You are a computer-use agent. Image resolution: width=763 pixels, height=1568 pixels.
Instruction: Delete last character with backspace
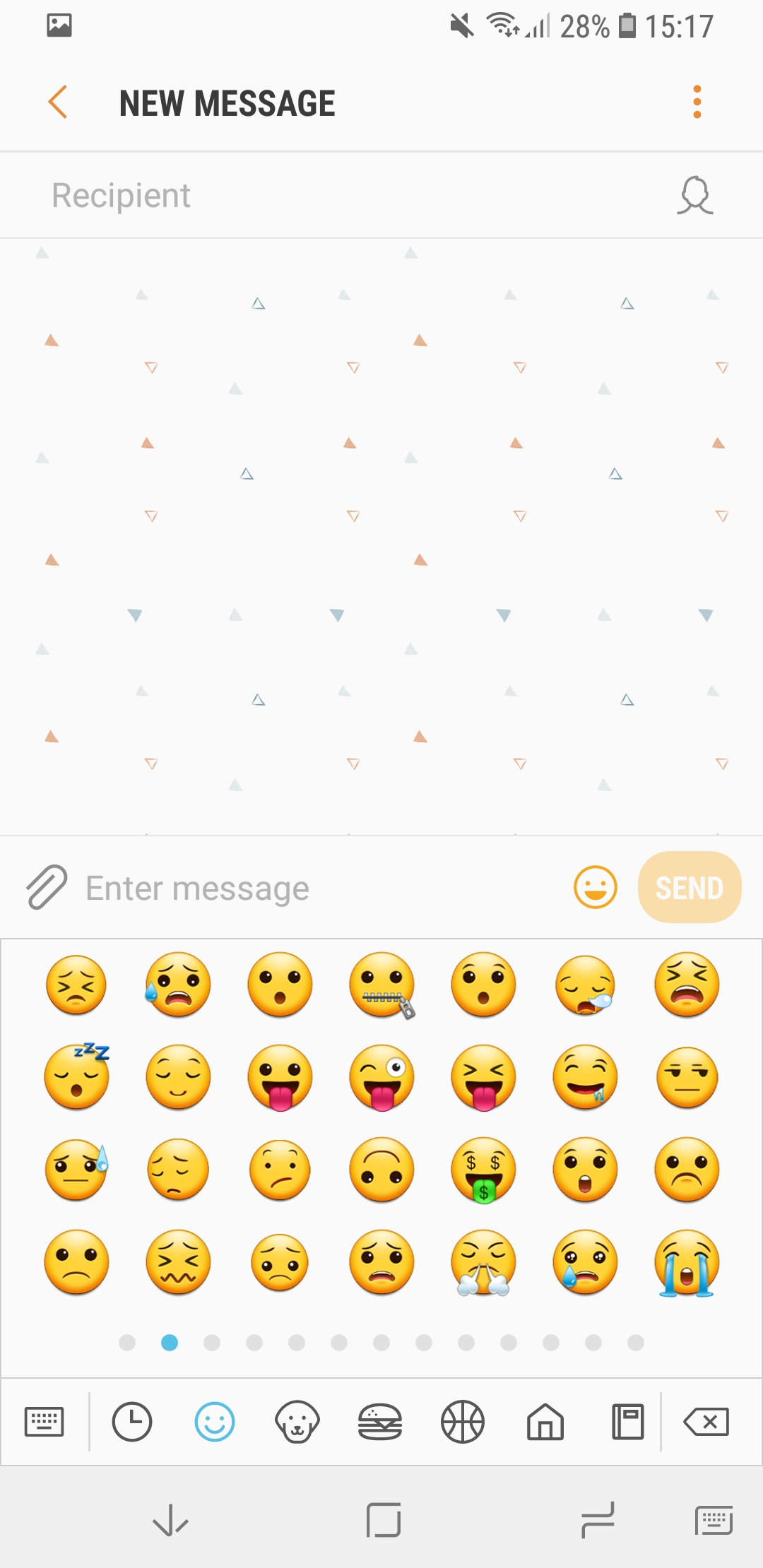point(706,1421)
